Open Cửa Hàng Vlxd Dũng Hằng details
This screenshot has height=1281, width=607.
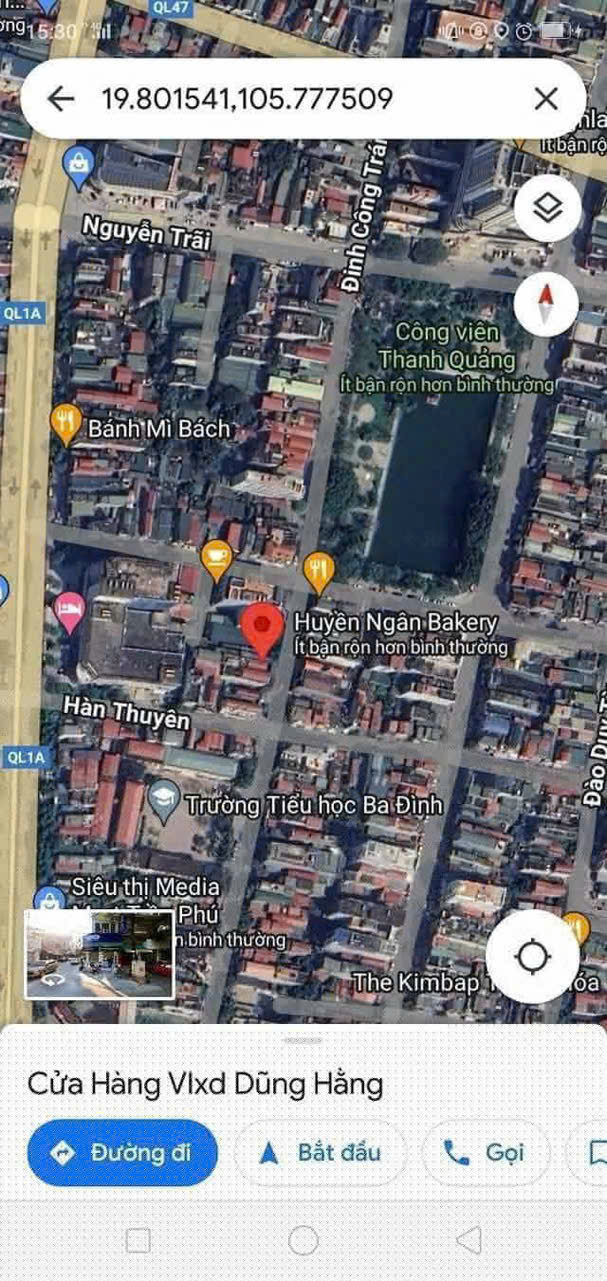pos(205,1084)
